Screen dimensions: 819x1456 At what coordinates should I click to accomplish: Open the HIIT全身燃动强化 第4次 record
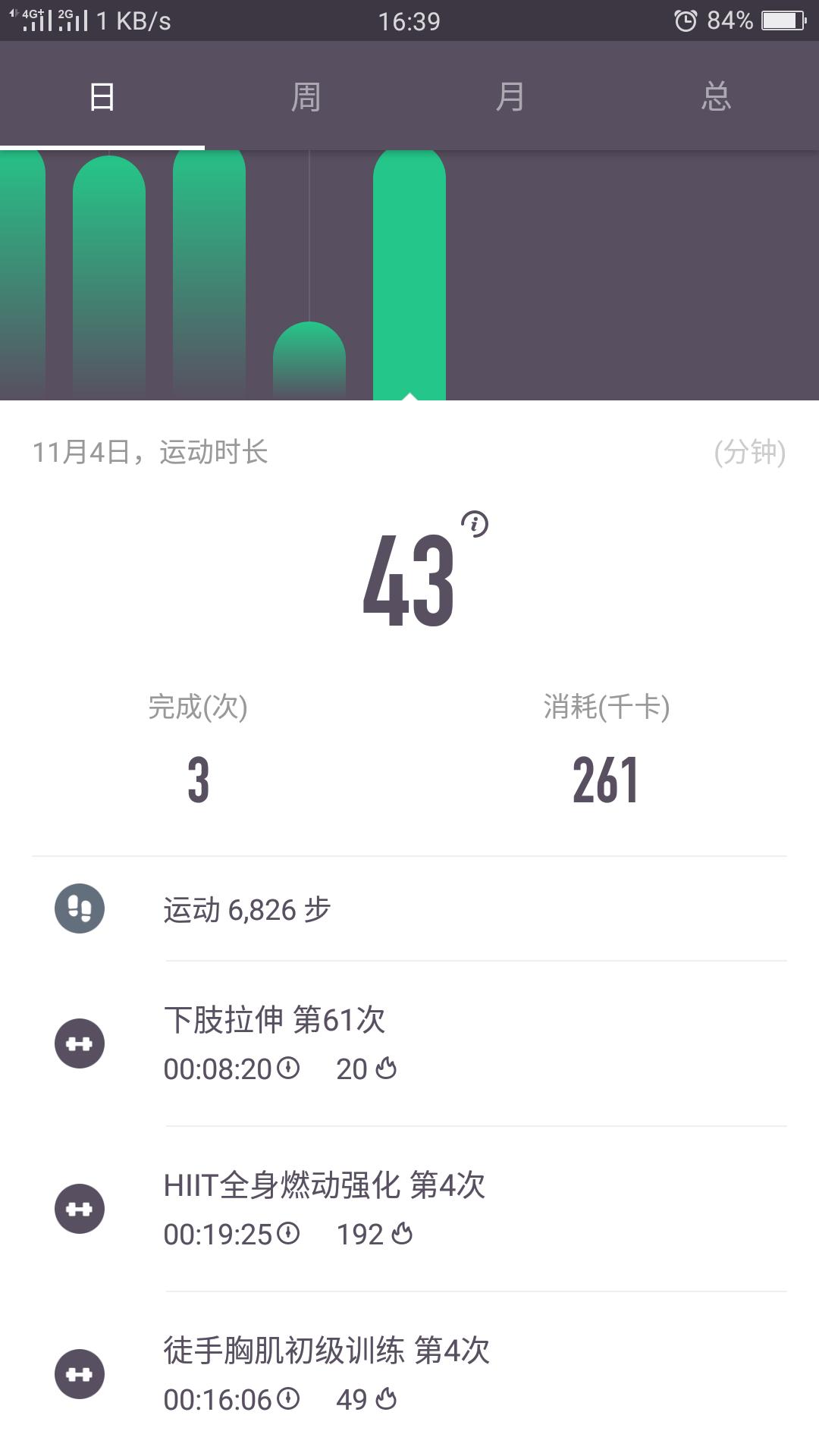pos(409,1209)
